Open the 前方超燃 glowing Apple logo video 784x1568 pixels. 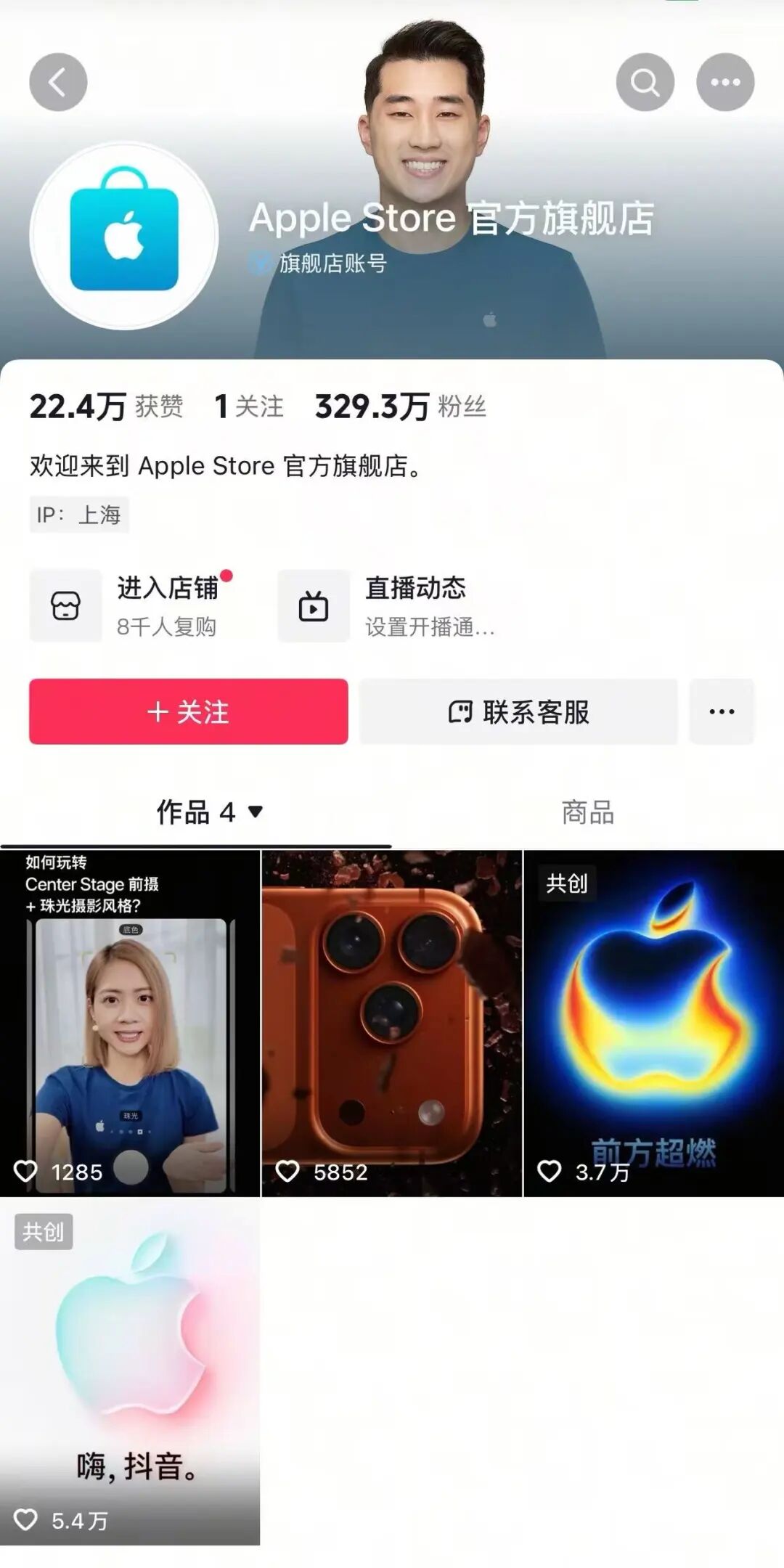point(653,1024)
